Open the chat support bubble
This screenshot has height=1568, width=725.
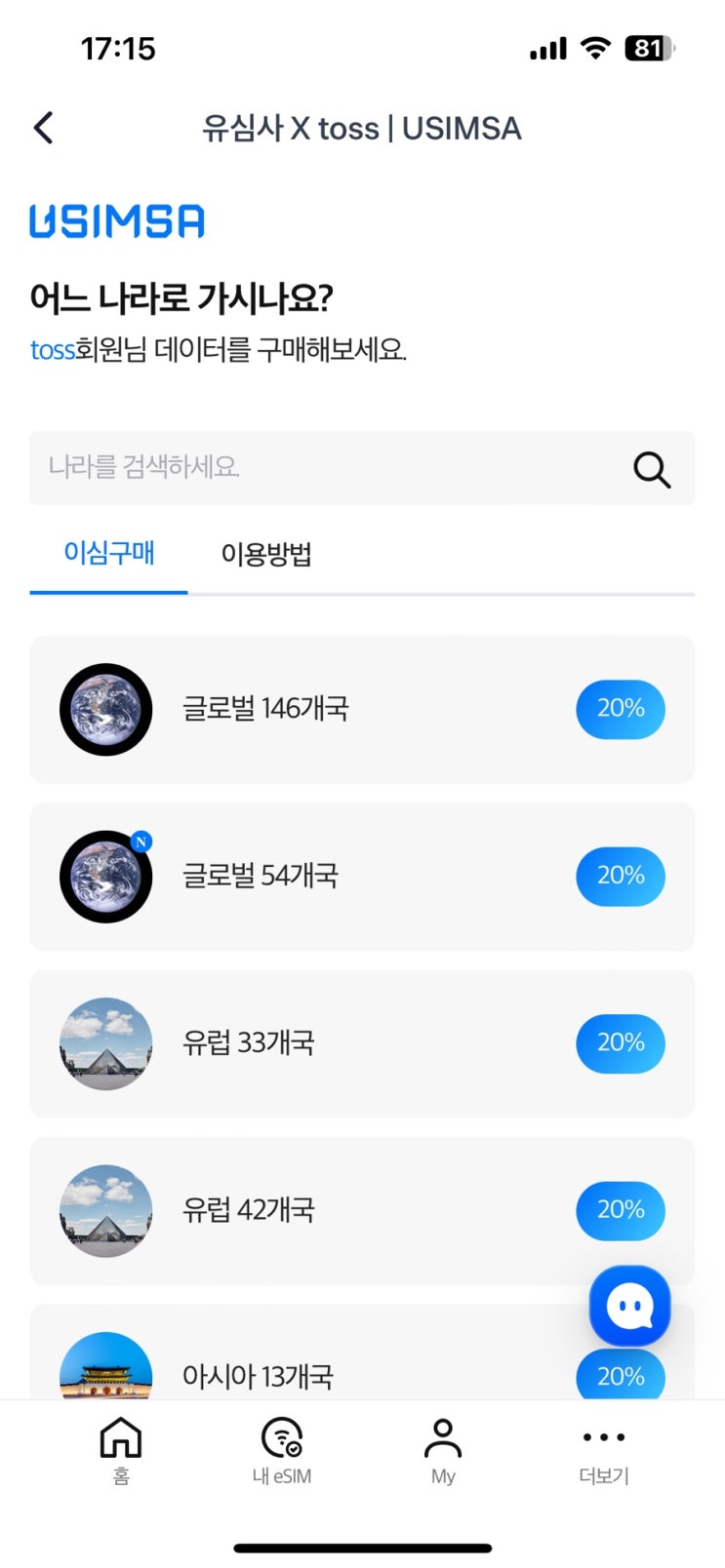(629, 1307)
